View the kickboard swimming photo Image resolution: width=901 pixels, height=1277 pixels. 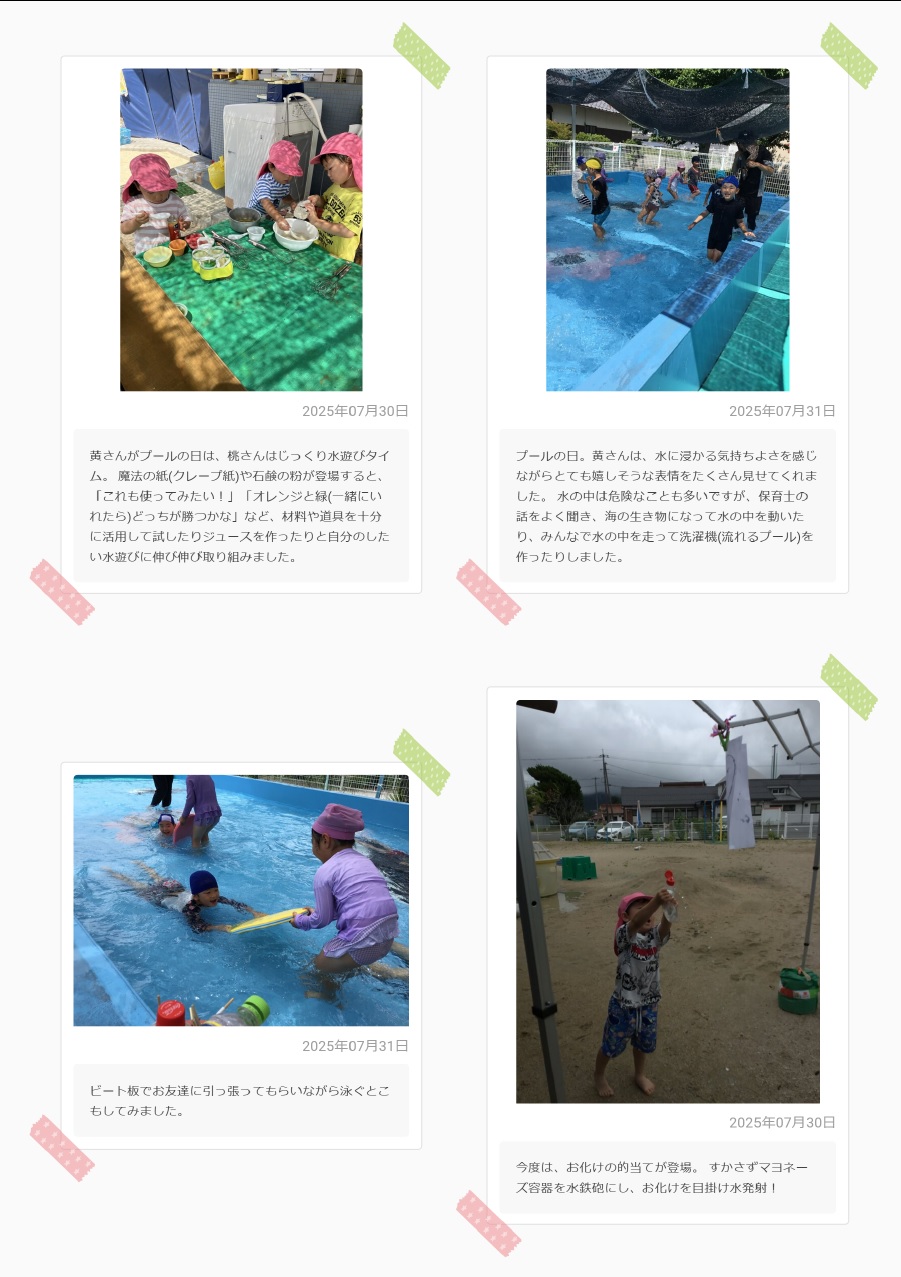pos(241,900)
